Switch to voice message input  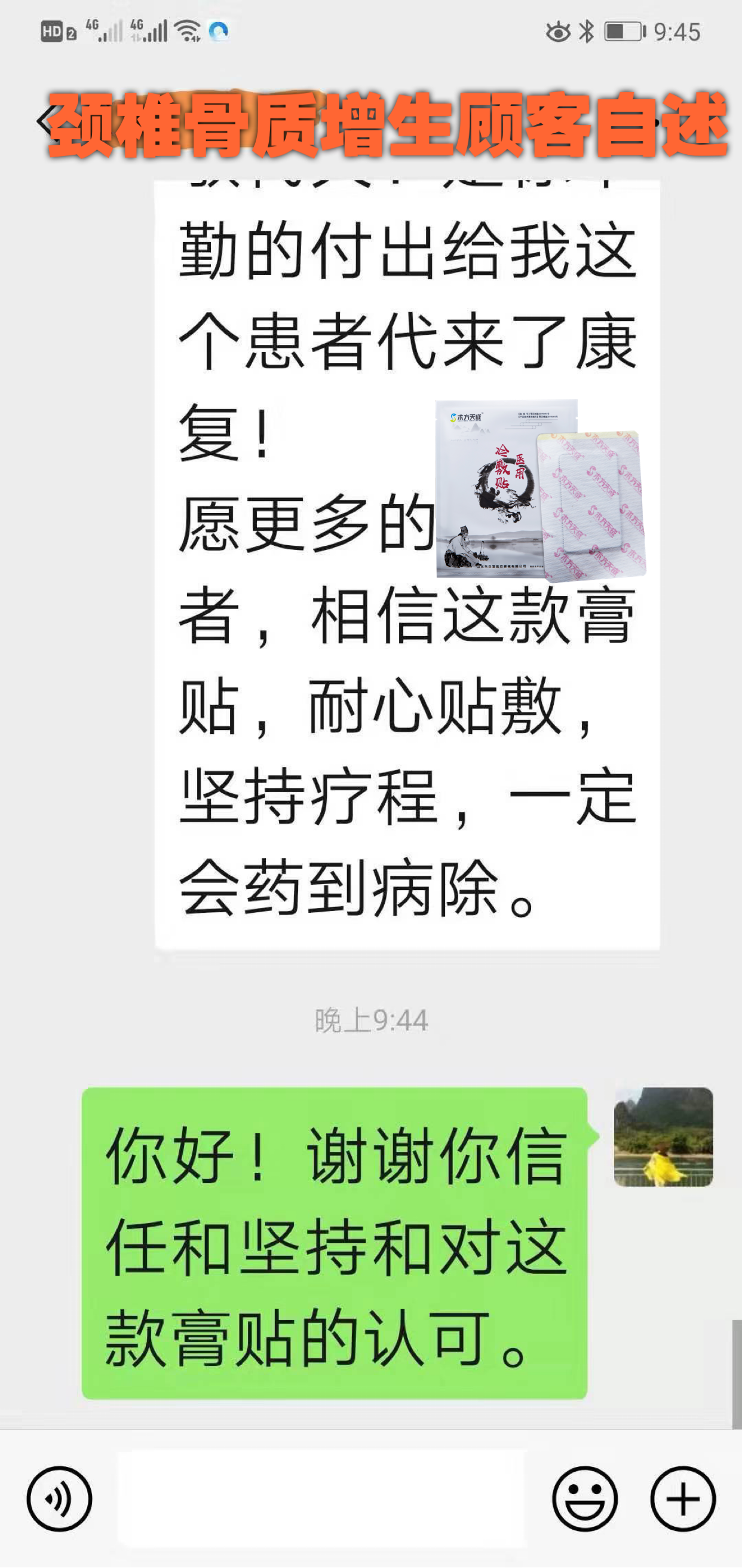coord(59,1499)
